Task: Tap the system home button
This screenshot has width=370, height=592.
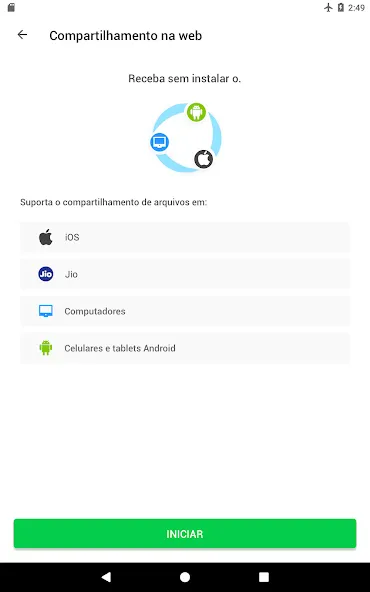Action: click(185, 577)
